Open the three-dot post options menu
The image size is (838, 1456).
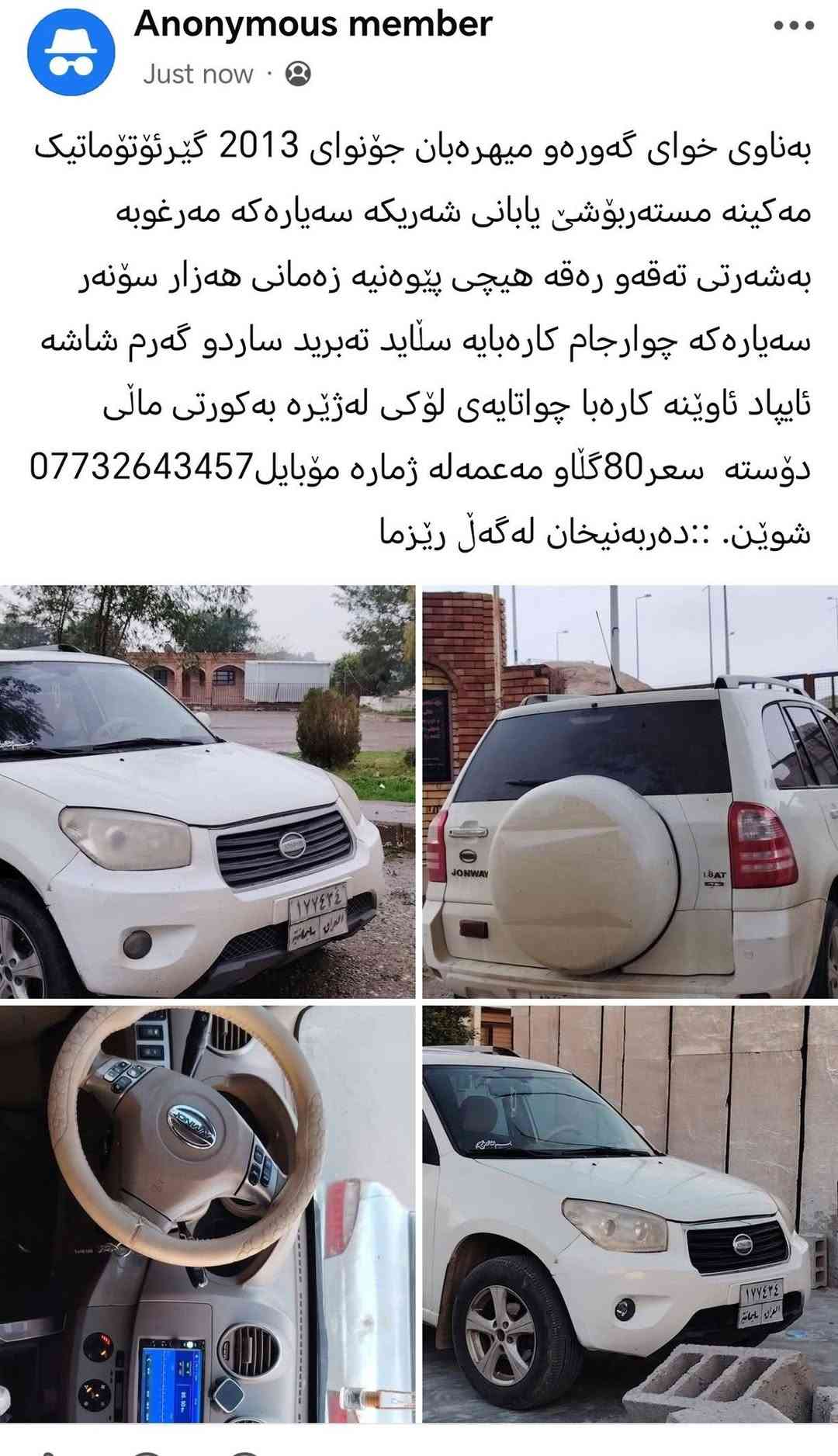(x=794, y=26)
